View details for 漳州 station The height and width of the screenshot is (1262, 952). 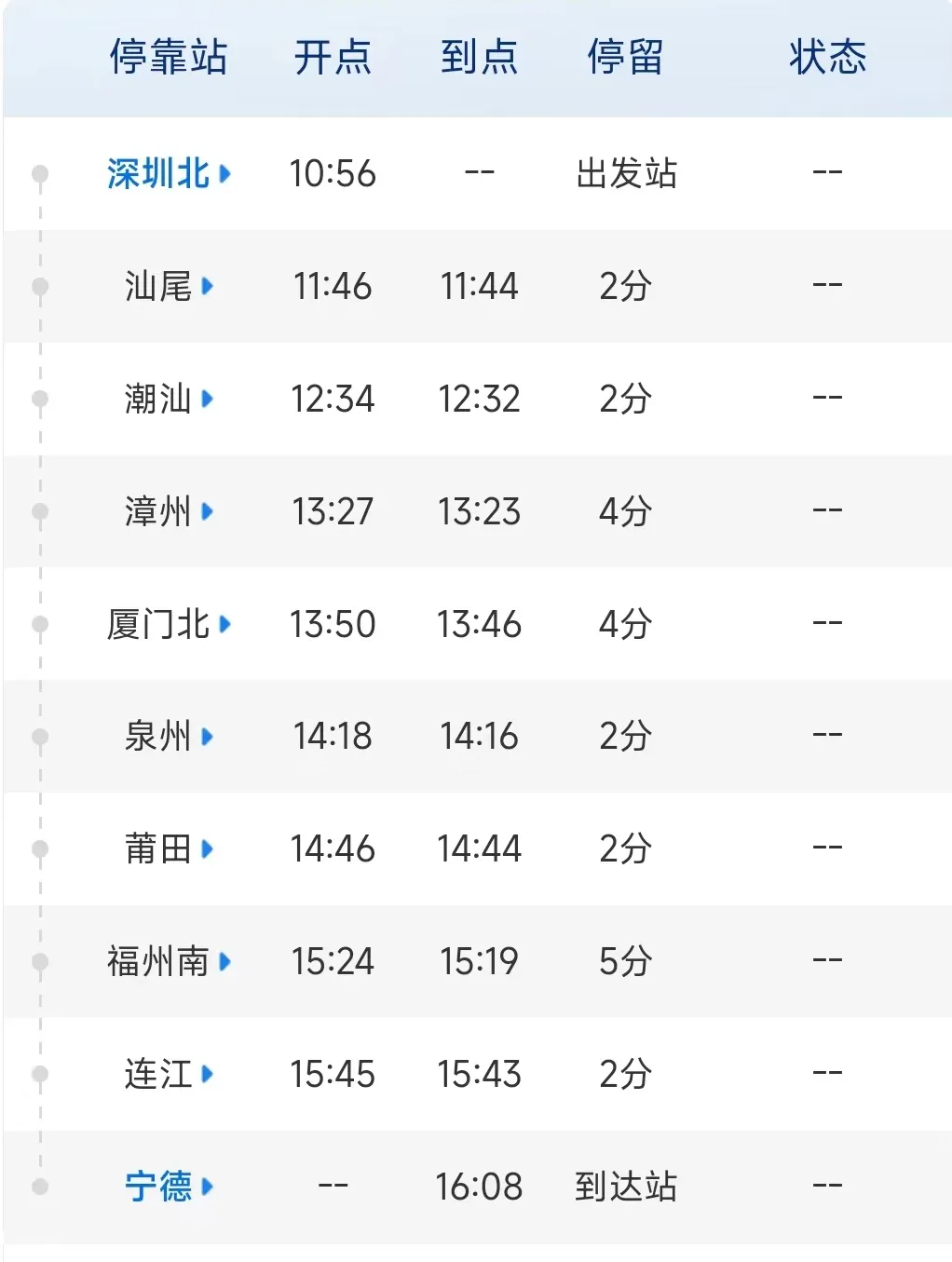167,512
